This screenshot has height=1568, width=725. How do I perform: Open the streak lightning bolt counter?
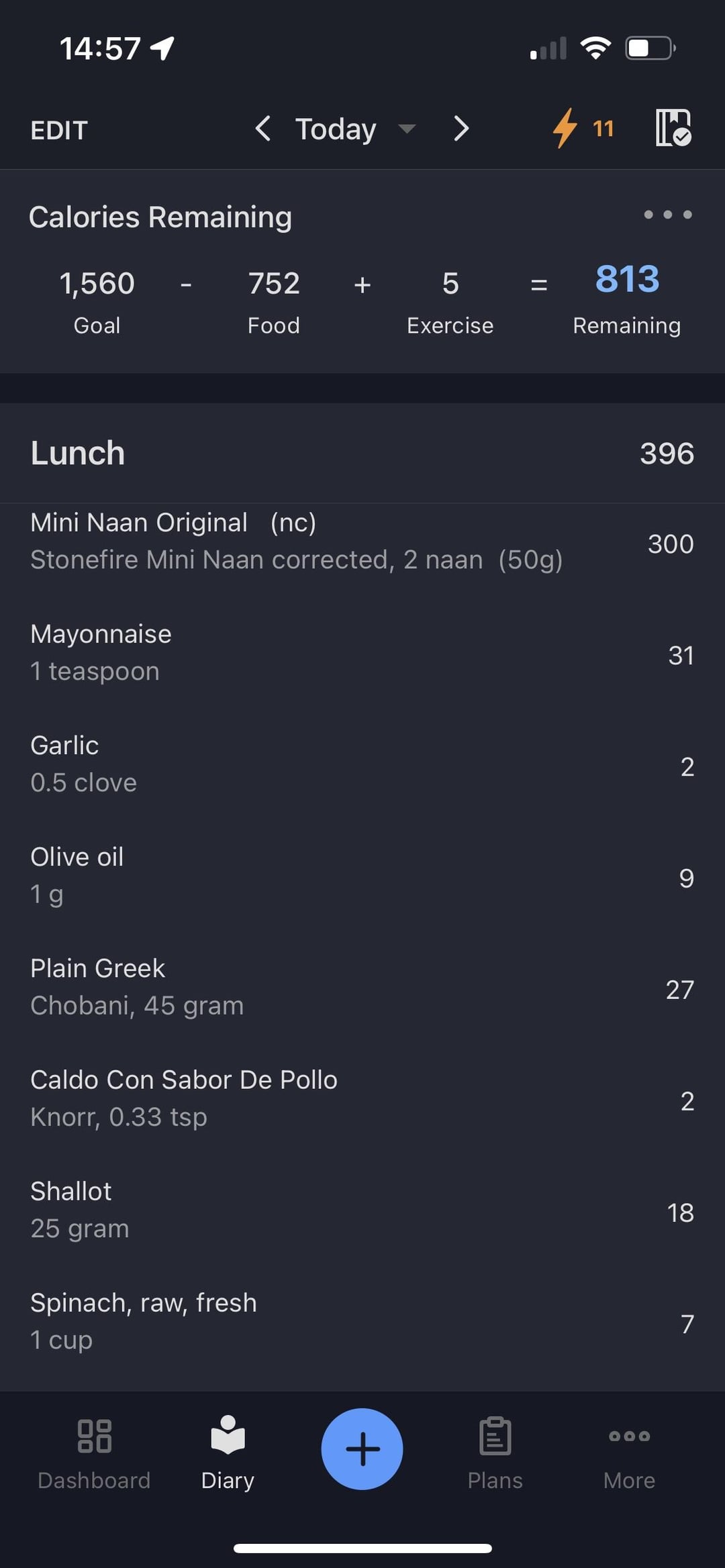click(x=583, y=127)
